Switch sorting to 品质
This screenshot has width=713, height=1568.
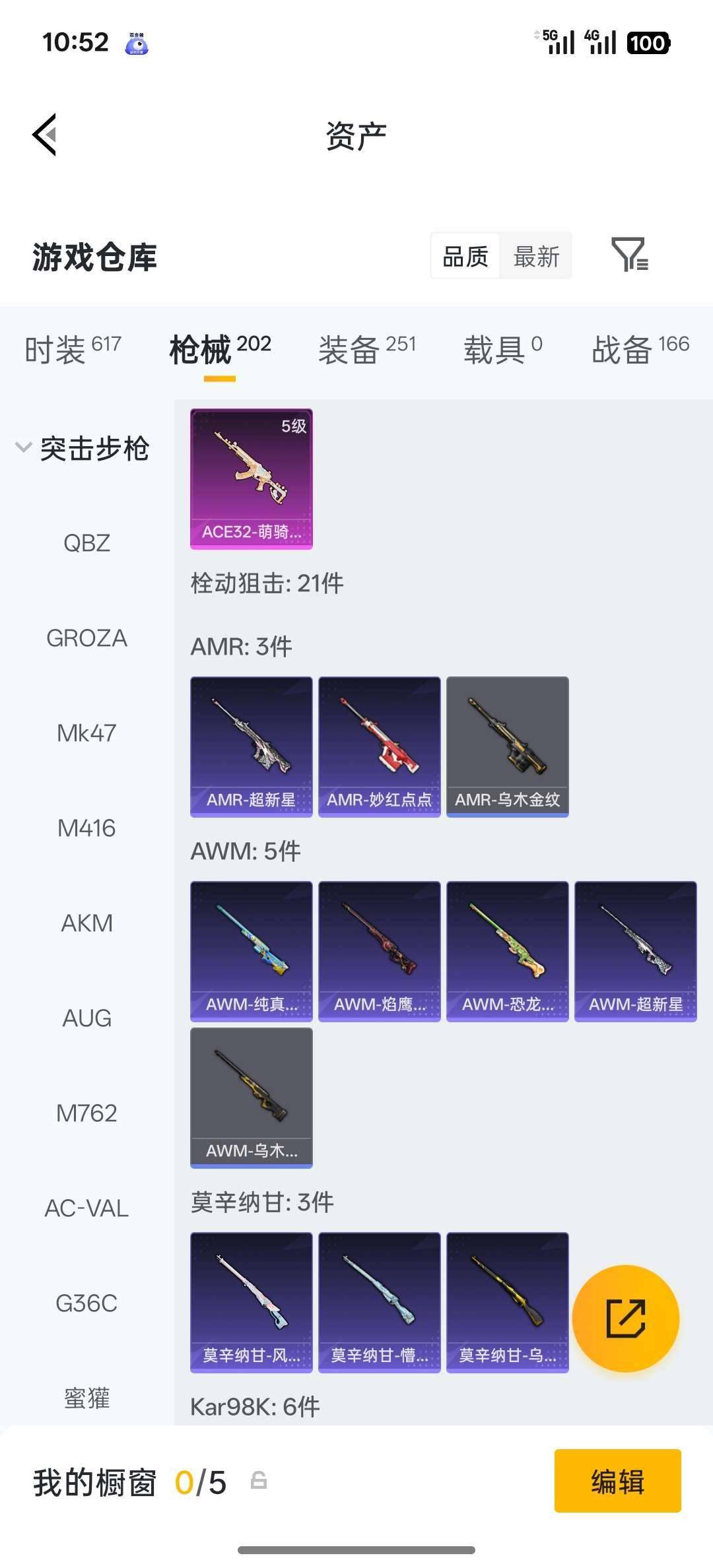[x=464, y=256]
